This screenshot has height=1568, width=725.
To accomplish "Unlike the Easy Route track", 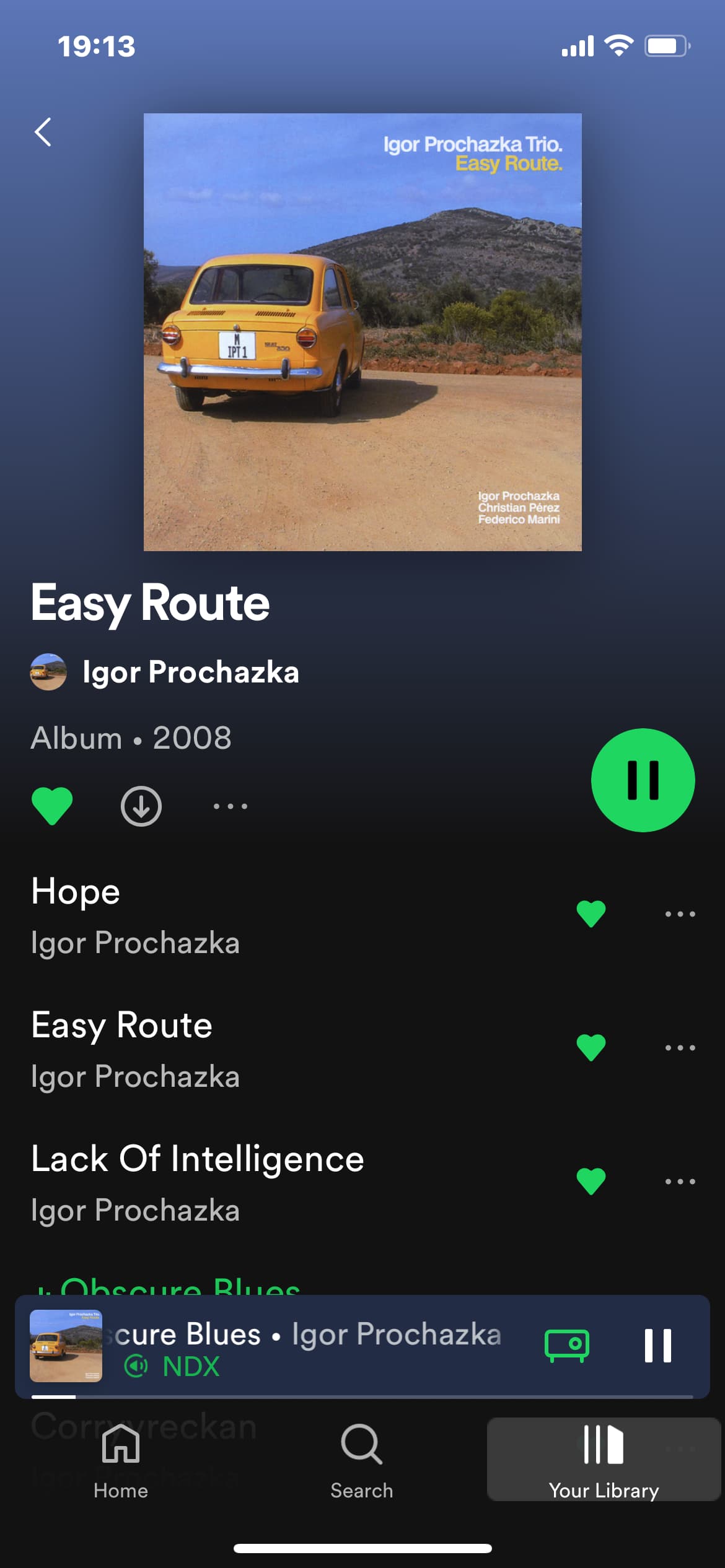I will (x=591, y=1047).
